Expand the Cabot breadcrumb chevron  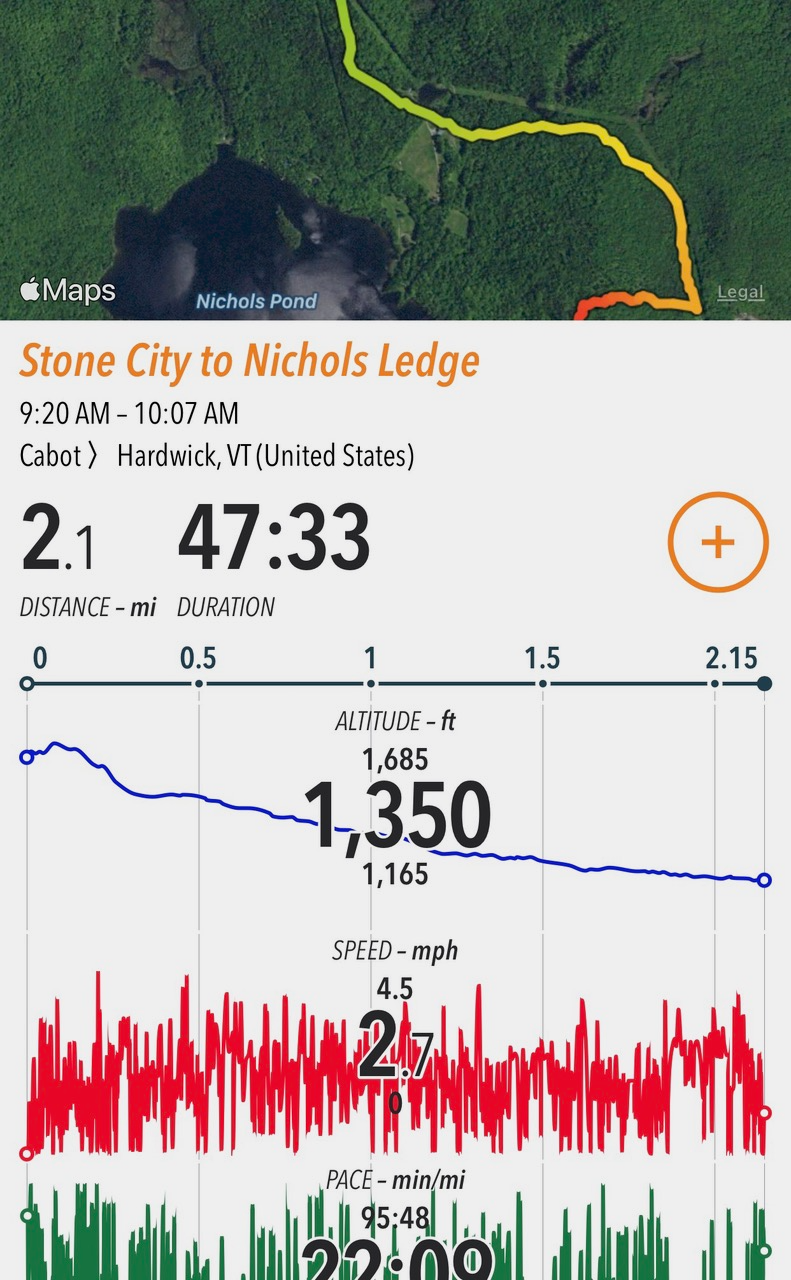coord(90,456)
